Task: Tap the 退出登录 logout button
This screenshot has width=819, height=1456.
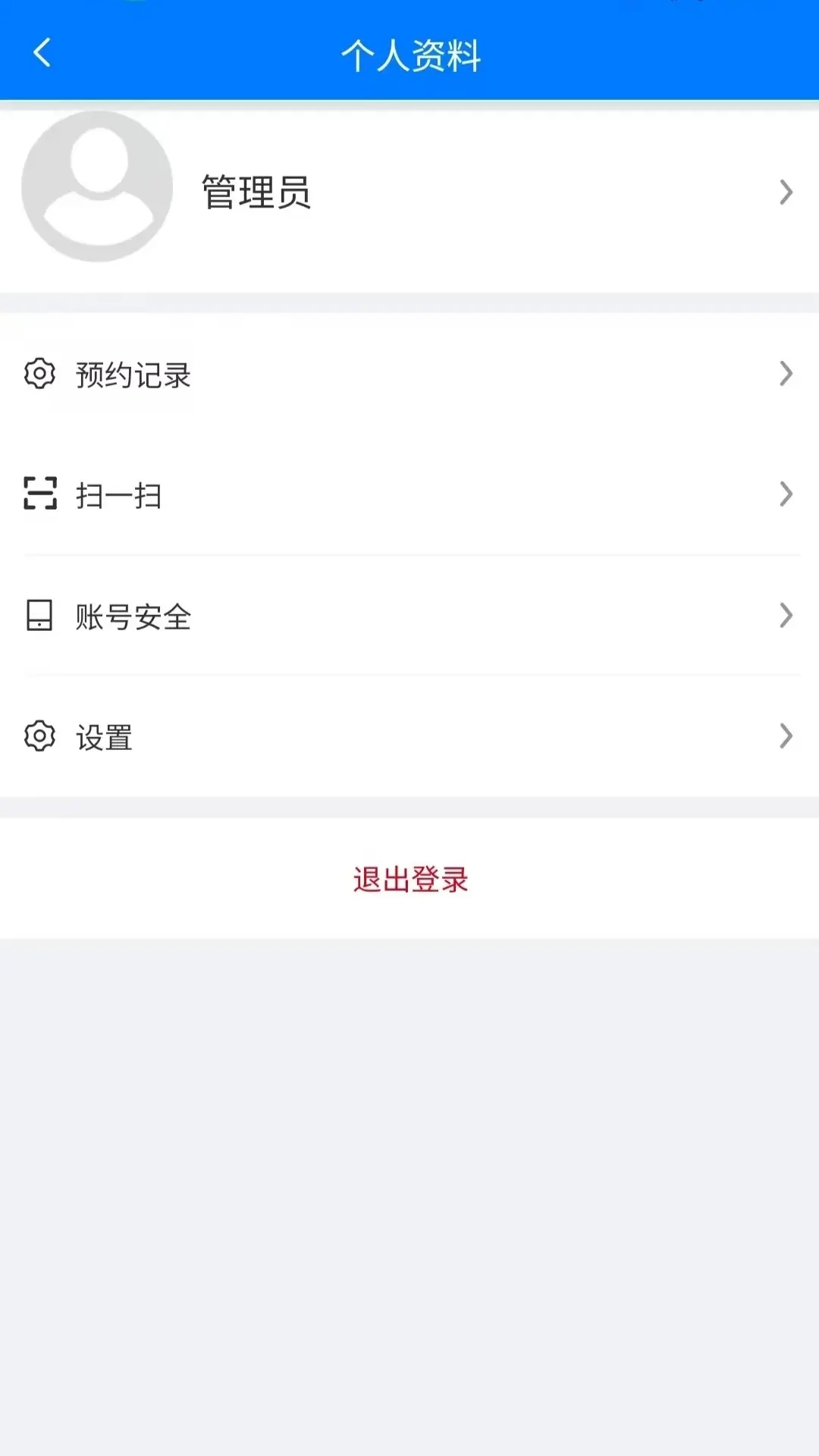Action: [x=409, y=880]
